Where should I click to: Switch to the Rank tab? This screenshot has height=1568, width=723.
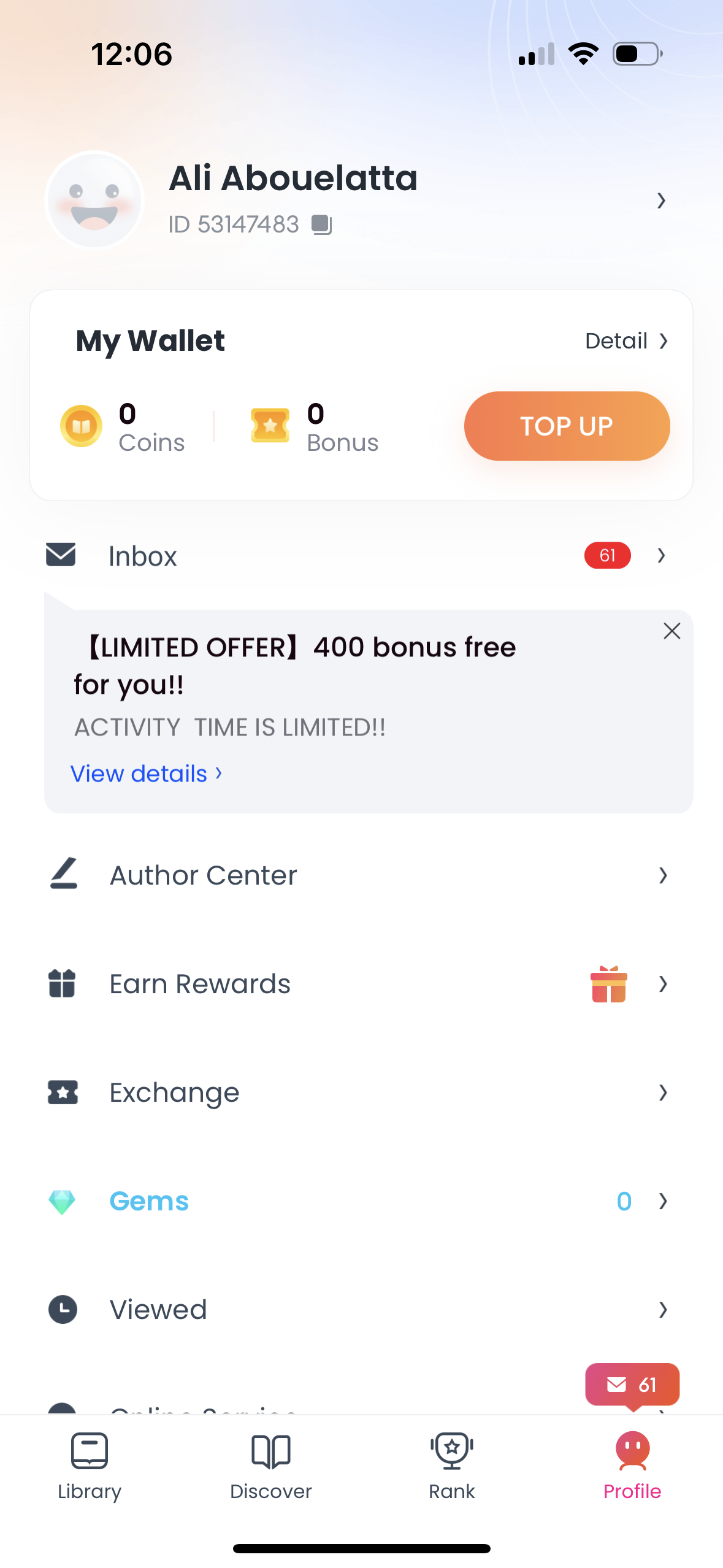coord(452,1466)
